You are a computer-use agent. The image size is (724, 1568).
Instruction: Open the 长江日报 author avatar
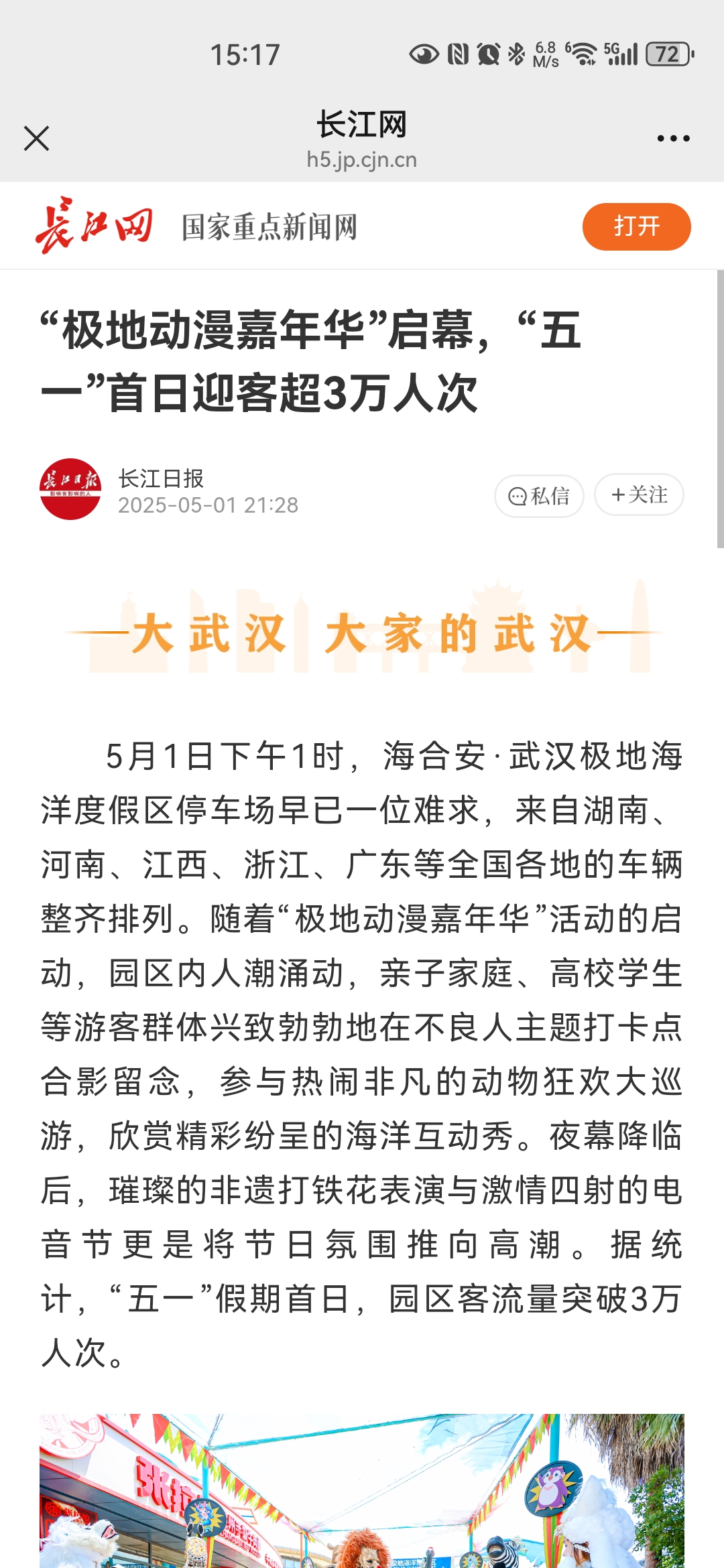70,489
